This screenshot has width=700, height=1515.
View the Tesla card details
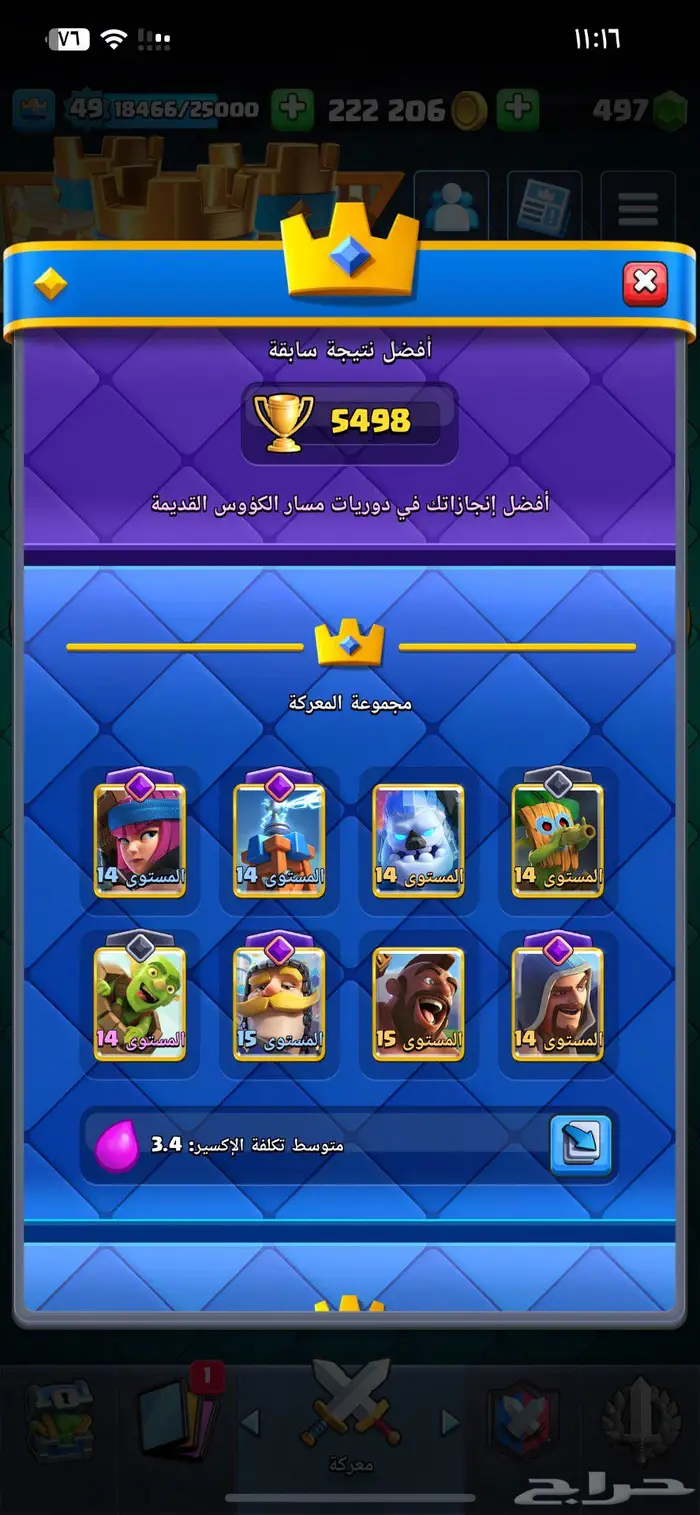tap(279, 839)
